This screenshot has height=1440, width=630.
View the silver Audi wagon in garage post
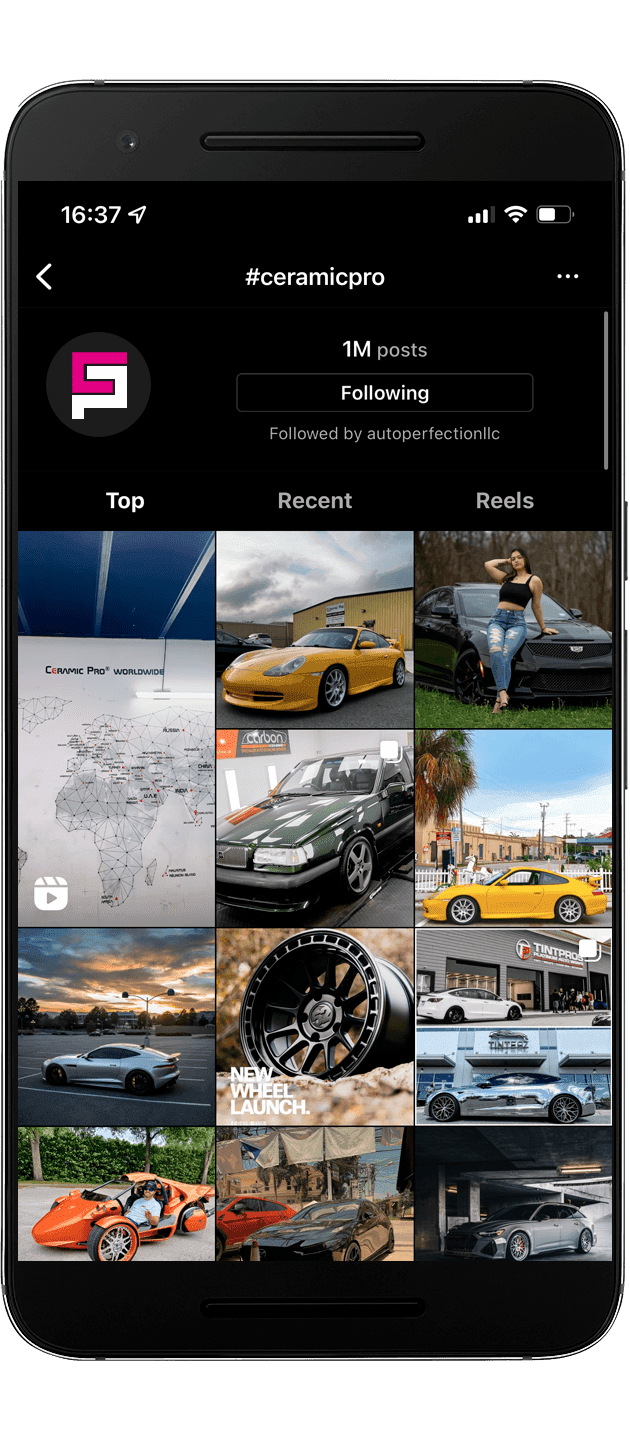[x=513, y=1194]
